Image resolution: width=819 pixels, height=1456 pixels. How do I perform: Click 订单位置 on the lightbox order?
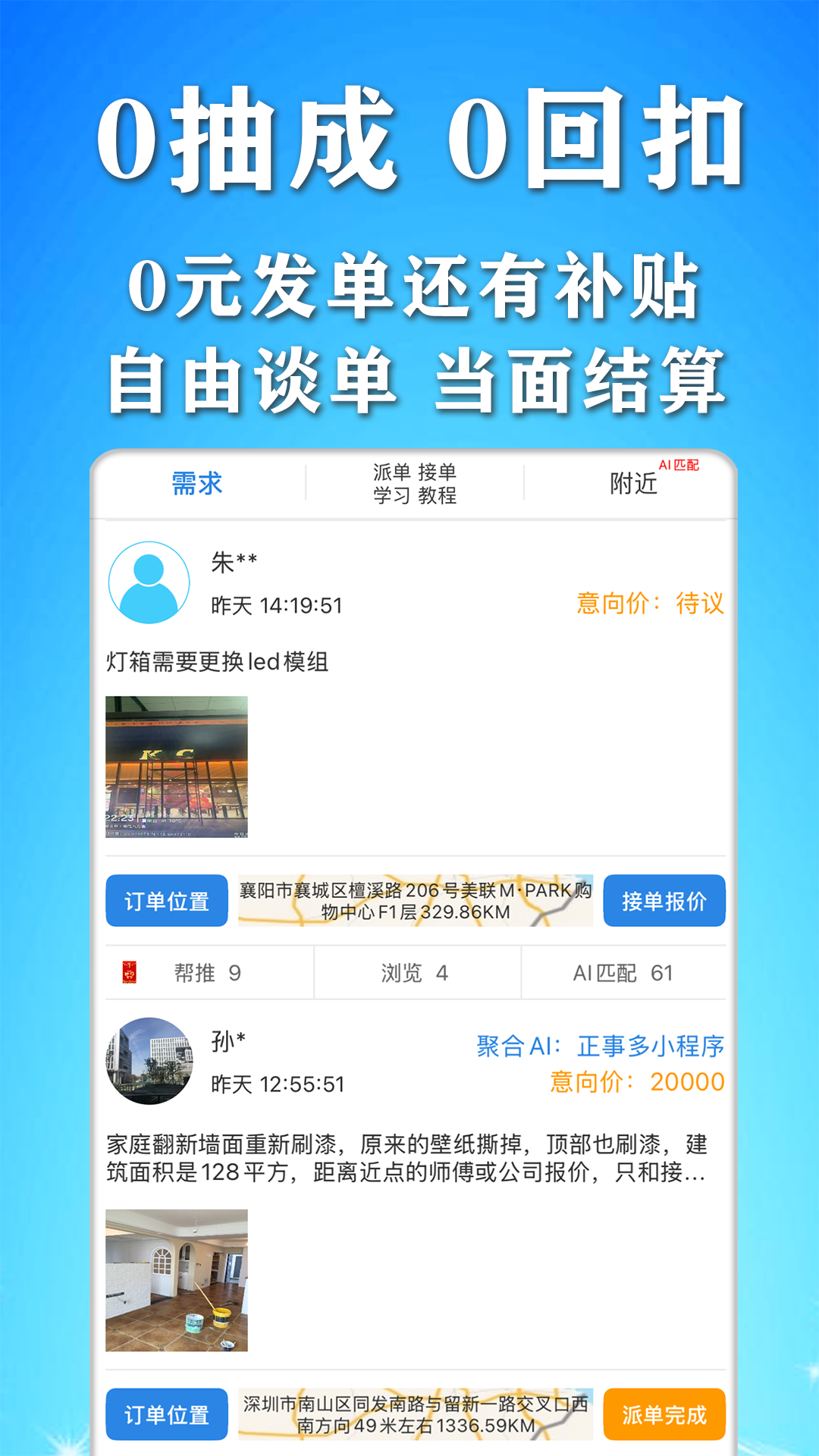pyautogui.click(x=166, y=900)
